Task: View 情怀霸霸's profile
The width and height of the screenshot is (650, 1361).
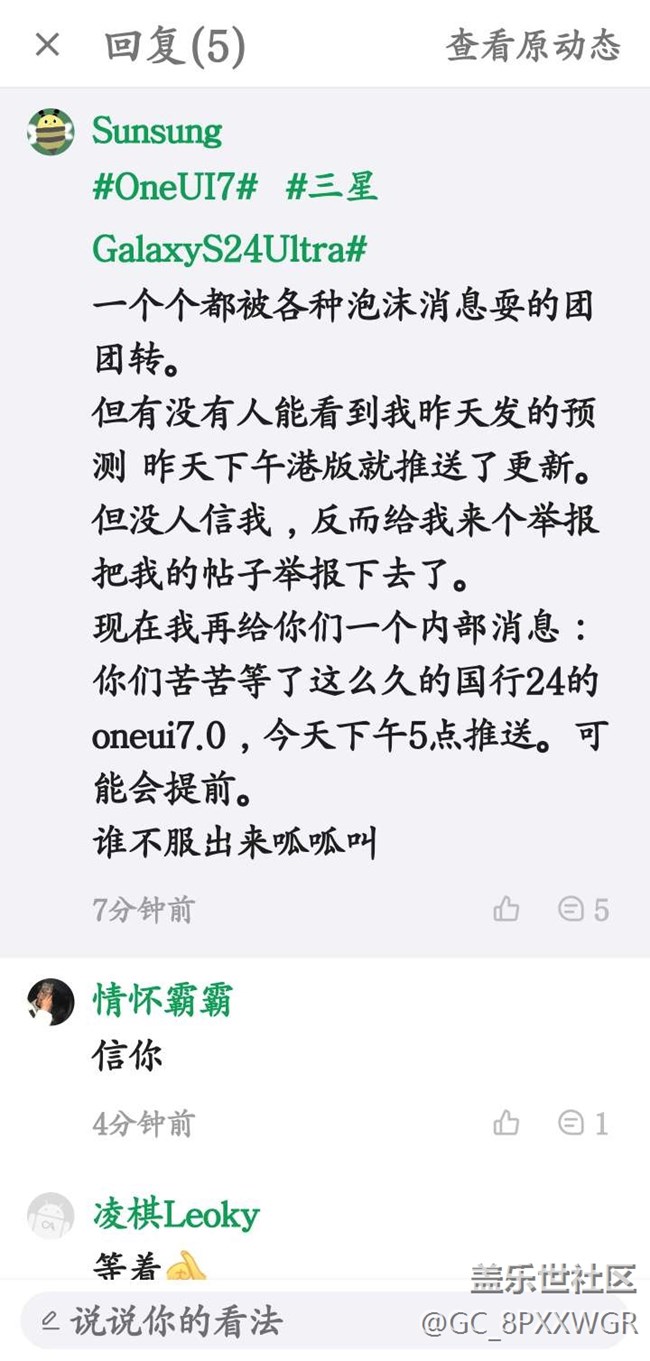Action: pos(51,1002)
